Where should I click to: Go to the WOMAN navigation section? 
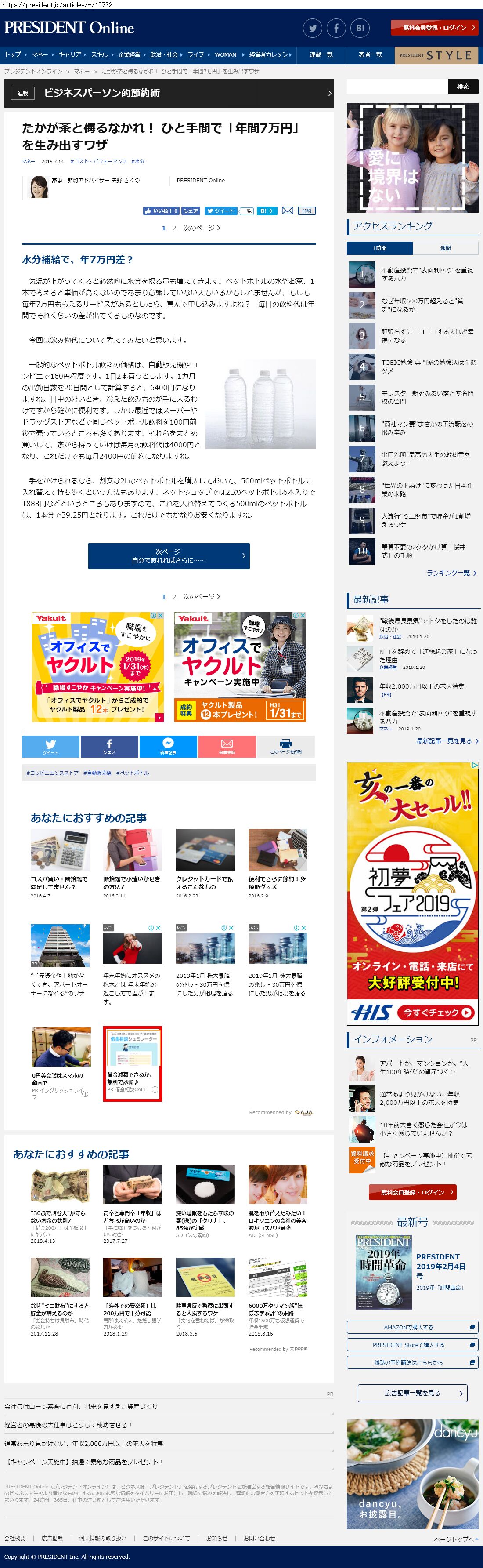(225, 55)
